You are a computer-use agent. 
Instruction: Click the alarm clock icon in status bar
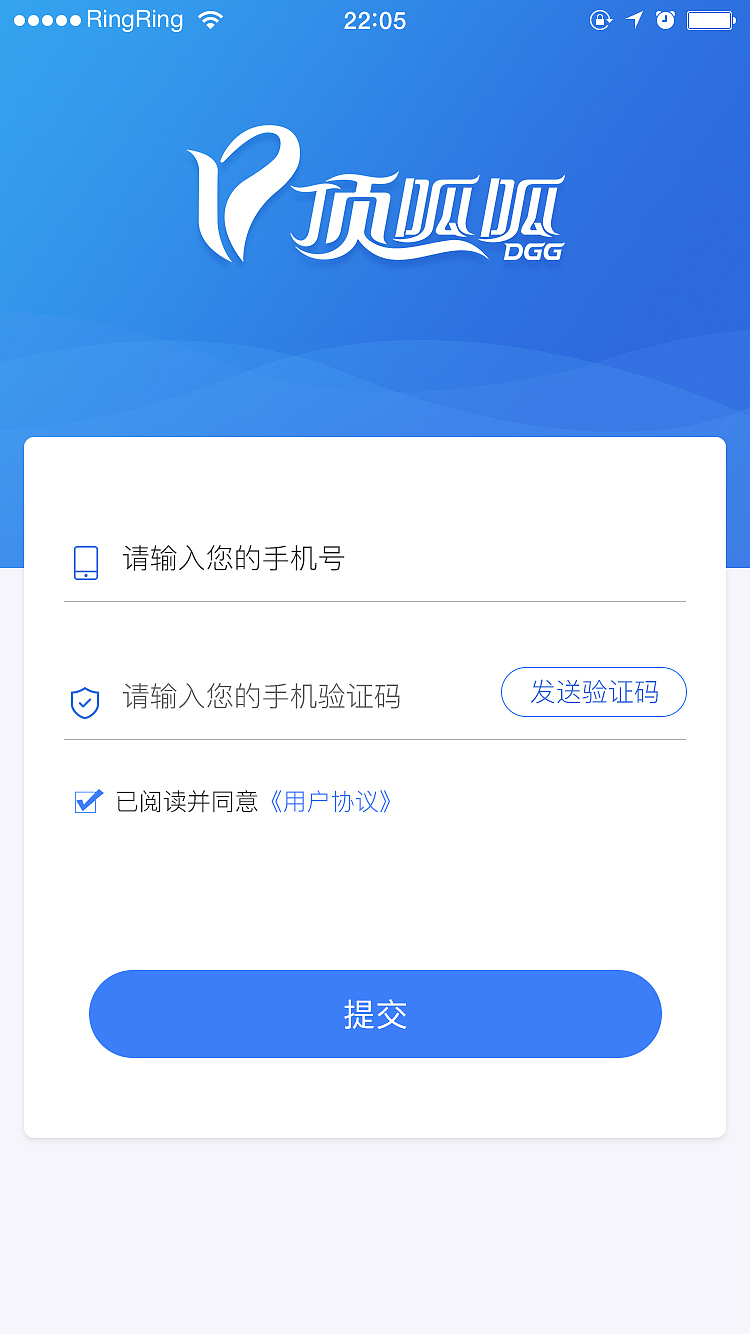[x=666, y=19]
